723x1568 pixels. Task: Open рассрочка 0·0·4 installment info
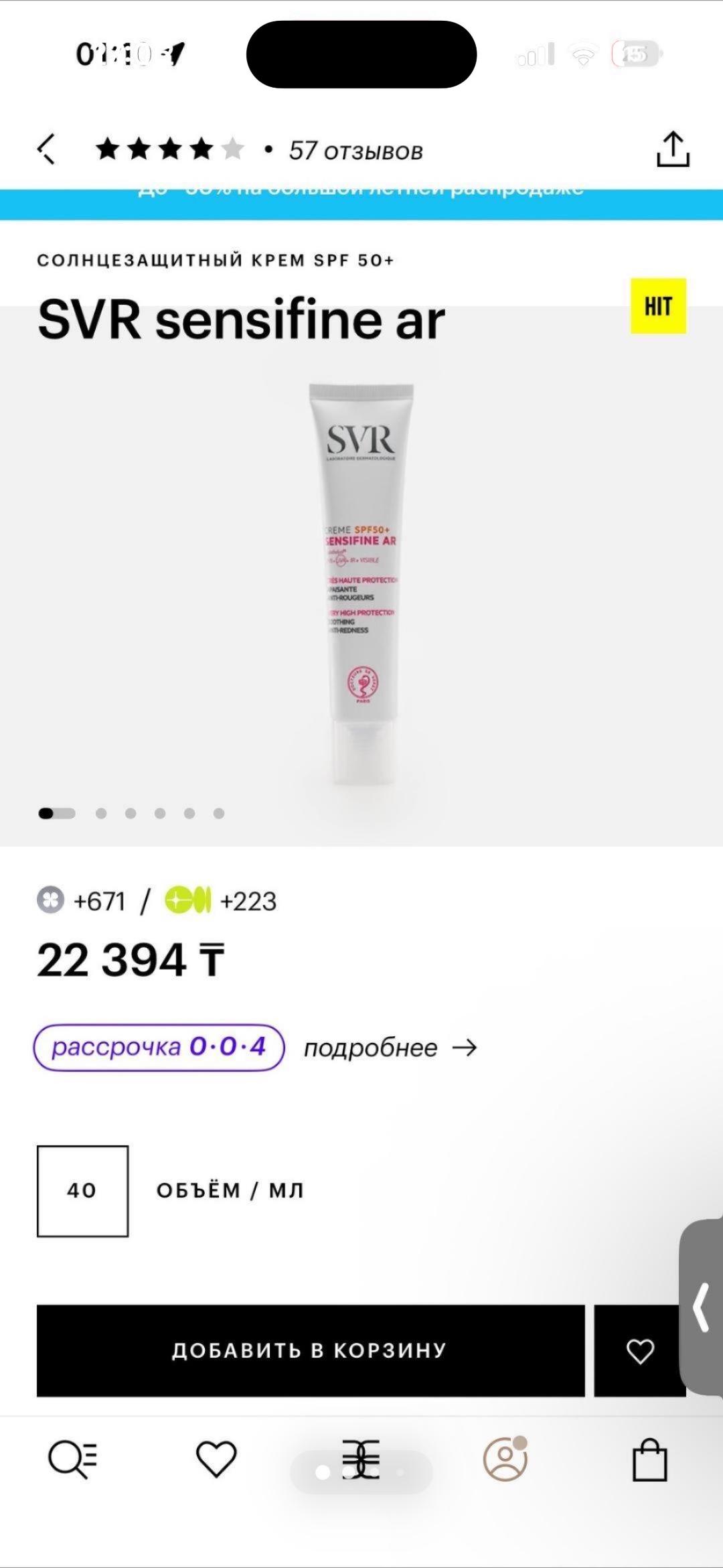click(159, 1047)
